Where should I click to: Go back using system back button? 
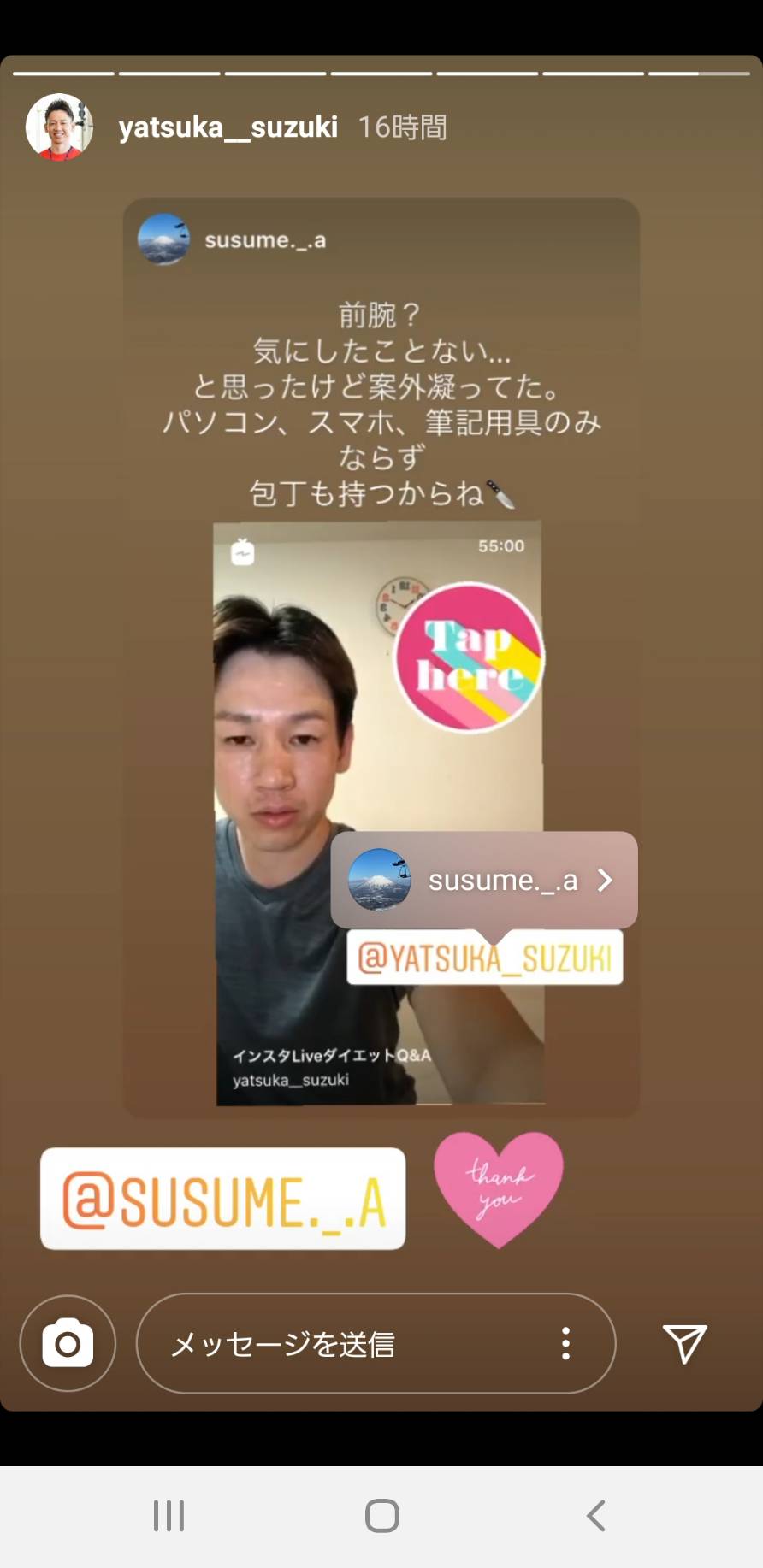coord(596,1516)
